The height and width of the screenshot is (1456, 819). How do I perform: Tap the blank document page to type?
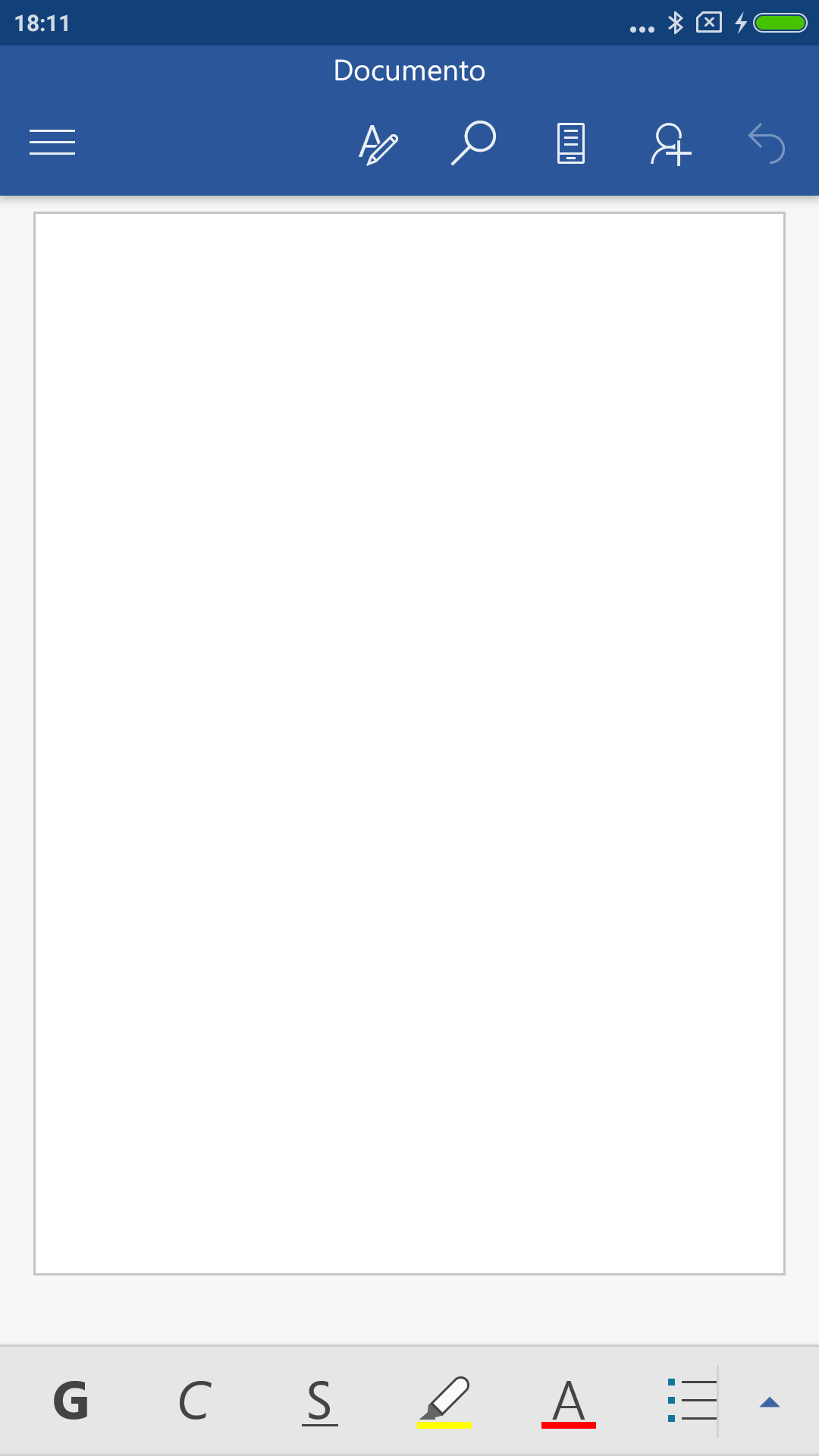(409, 743)
